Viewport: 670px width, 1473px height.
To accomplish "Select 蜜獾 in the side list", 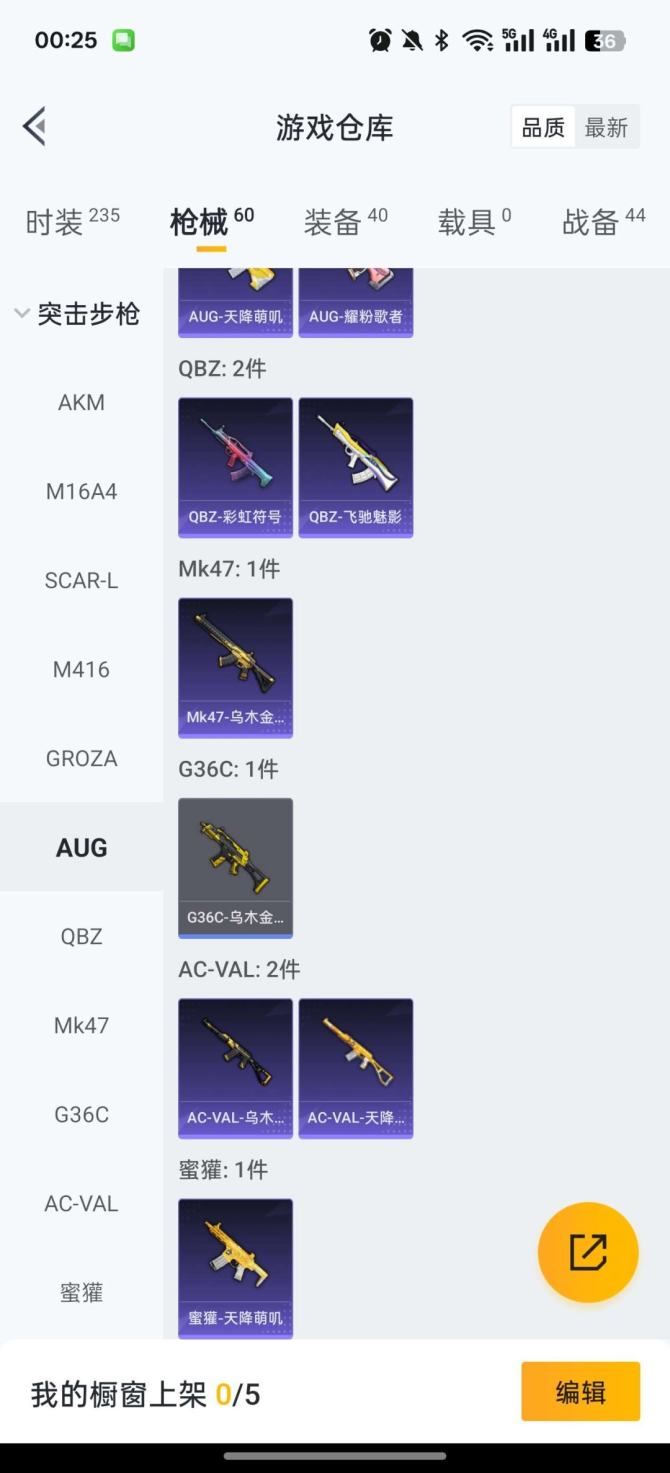I will coord(81,1293).
